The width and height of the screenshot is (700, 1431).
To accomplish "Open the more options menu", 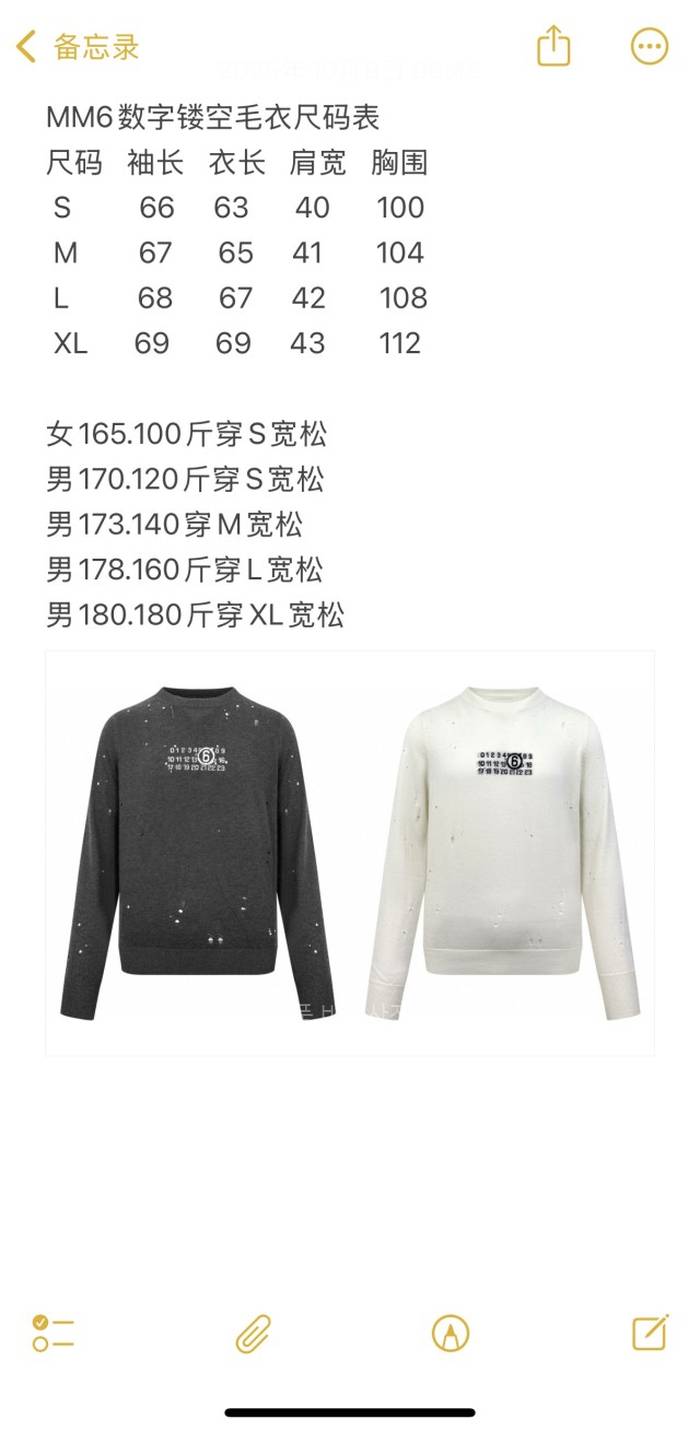I will coord(649,46).
